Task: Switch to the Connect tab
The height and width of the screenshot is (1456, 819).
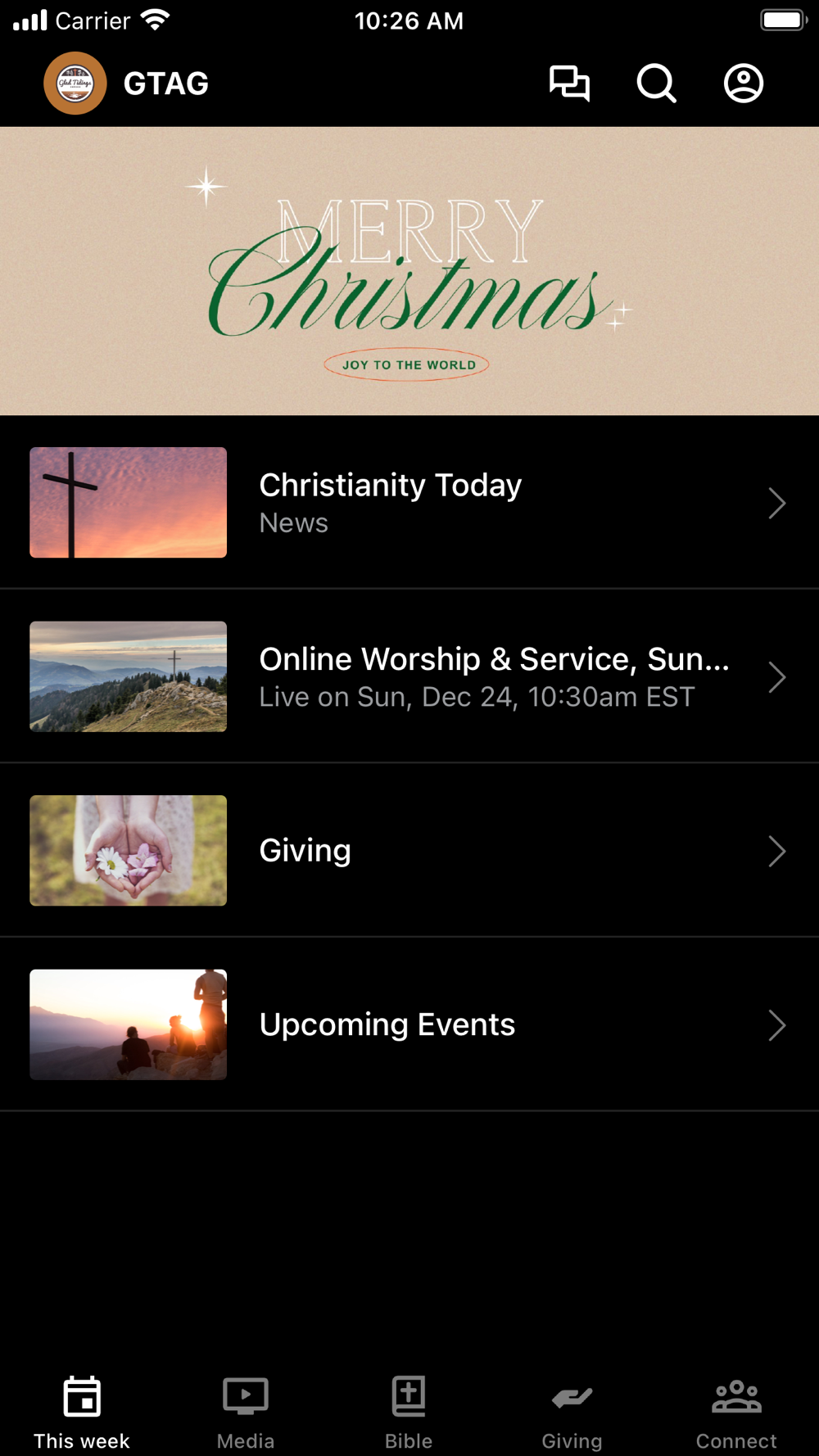Action: coord(736,1412)
